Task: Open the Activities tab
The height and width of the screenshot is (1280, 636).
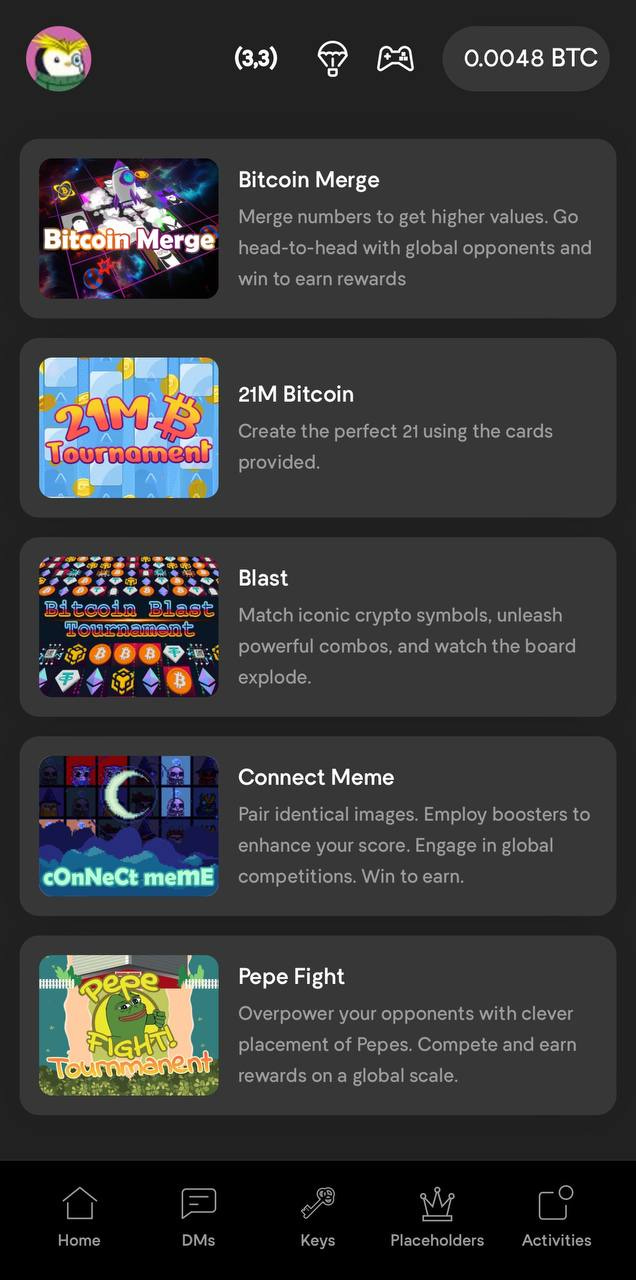Action: 556,1217
